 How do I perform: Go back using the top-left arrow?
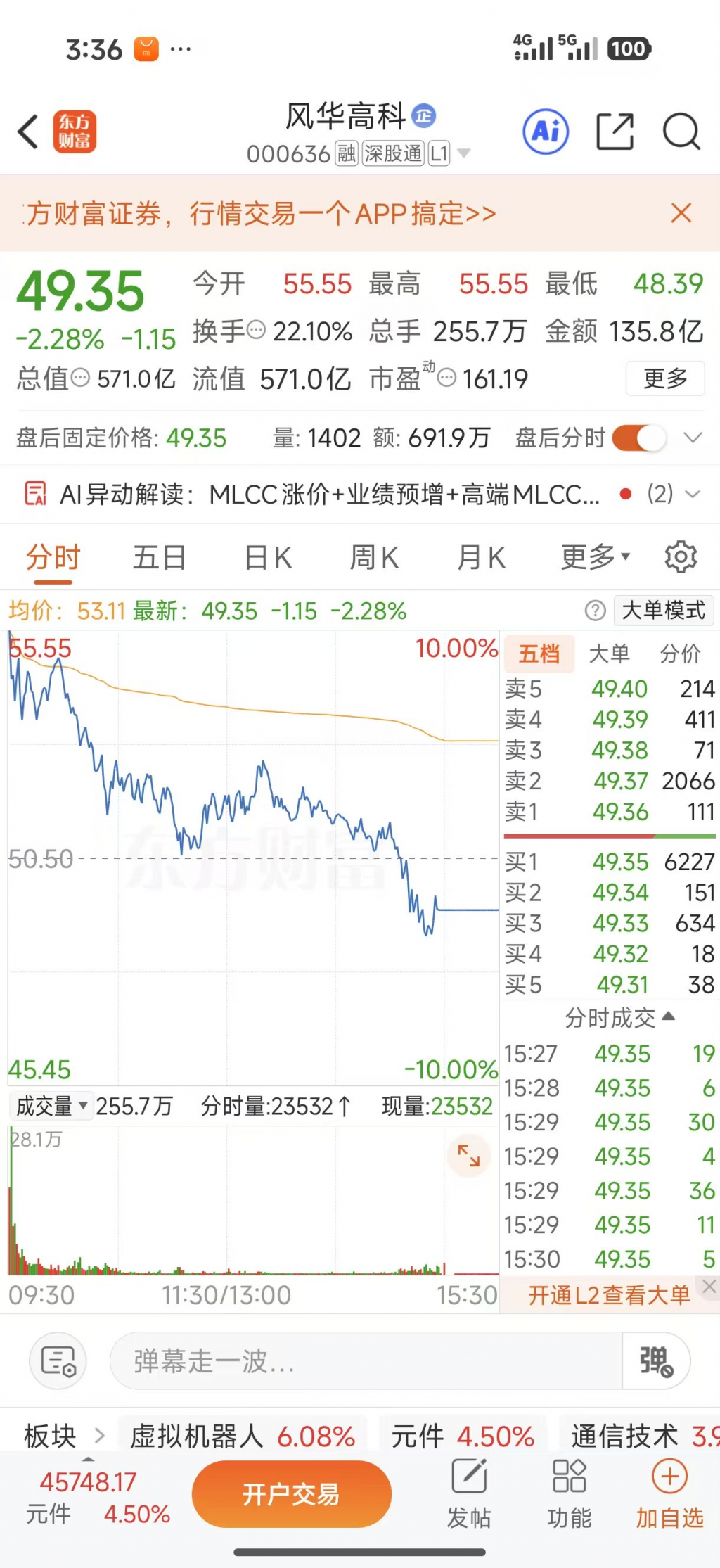(28, 132)
